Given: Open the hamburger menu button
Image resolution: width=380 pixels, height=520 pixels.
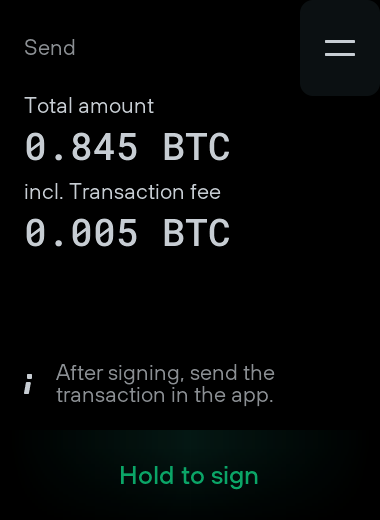Looking at the screenshot, I should point(340,48).
